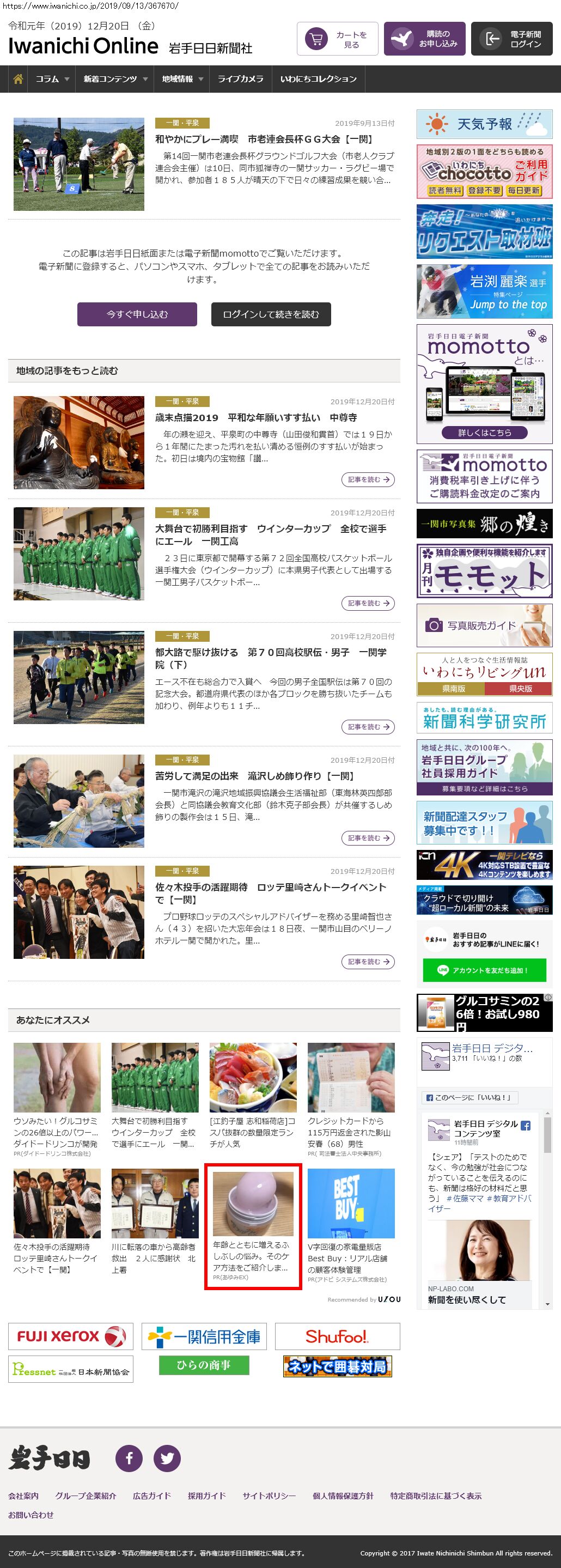Visit the Facebook page icon in footer
Screen dimensions: 561x1568
[129, 1458]
